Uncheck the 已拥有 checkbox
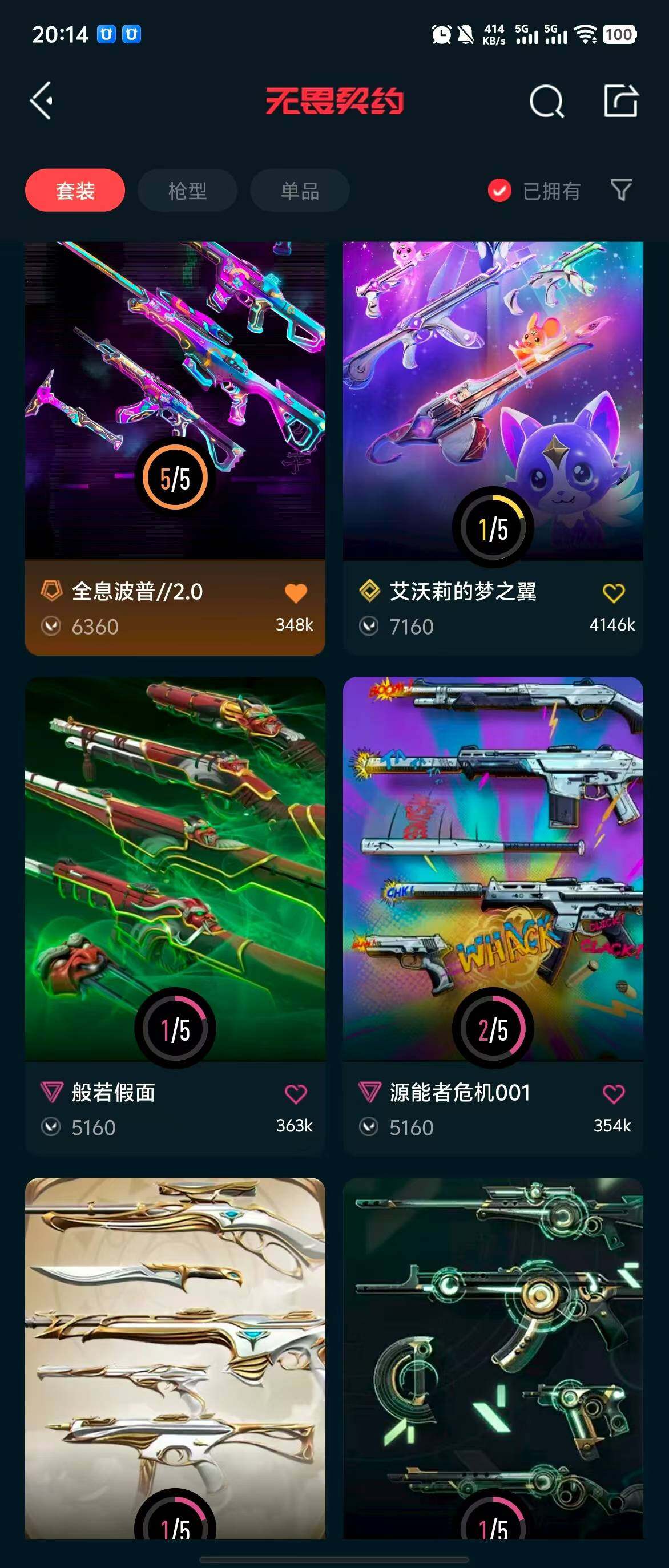 pos(500,191)
